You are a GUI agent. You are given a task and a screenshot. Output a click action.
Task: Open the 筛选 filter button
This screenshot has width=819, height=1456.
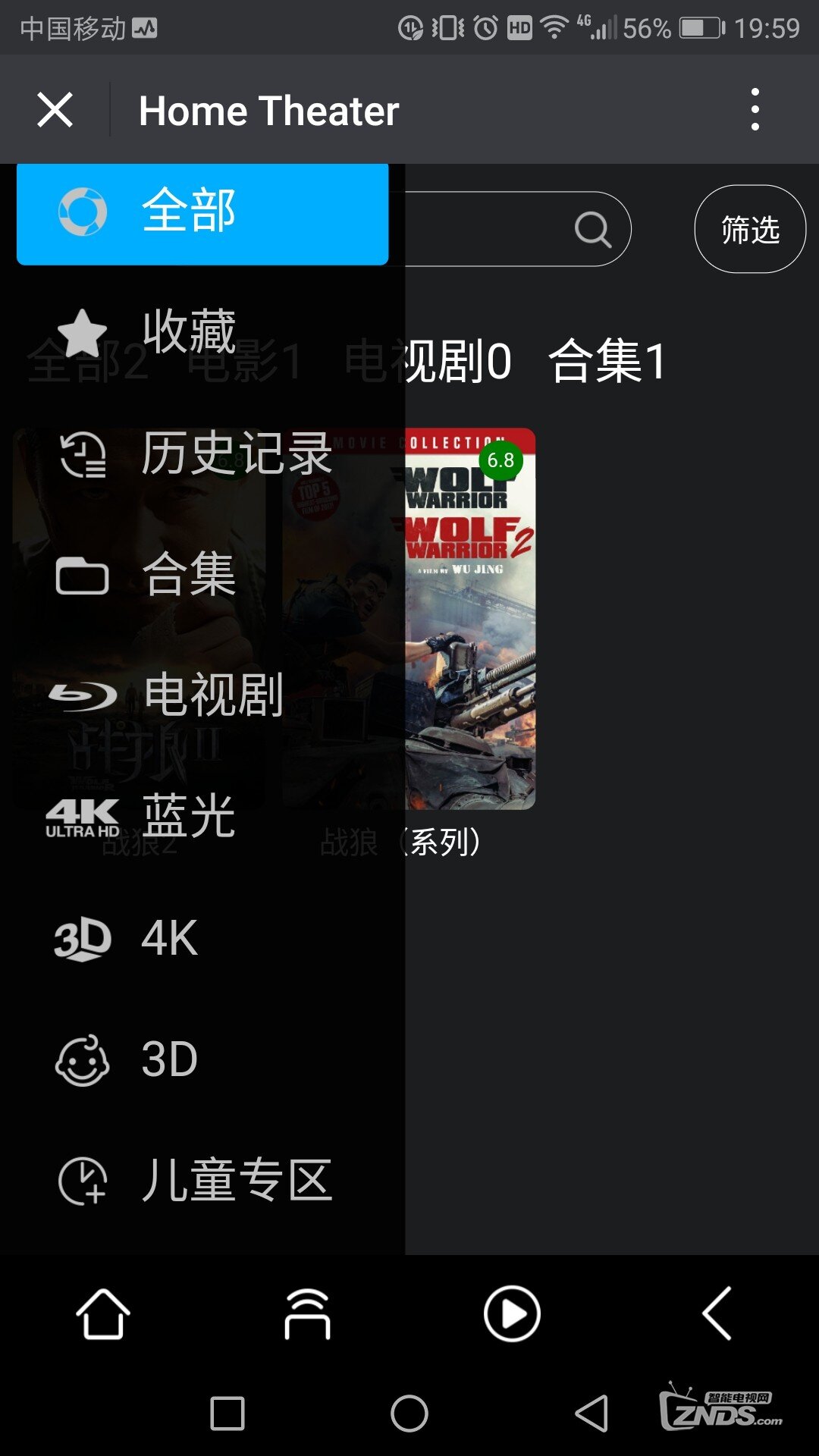(x=750, y=229)
